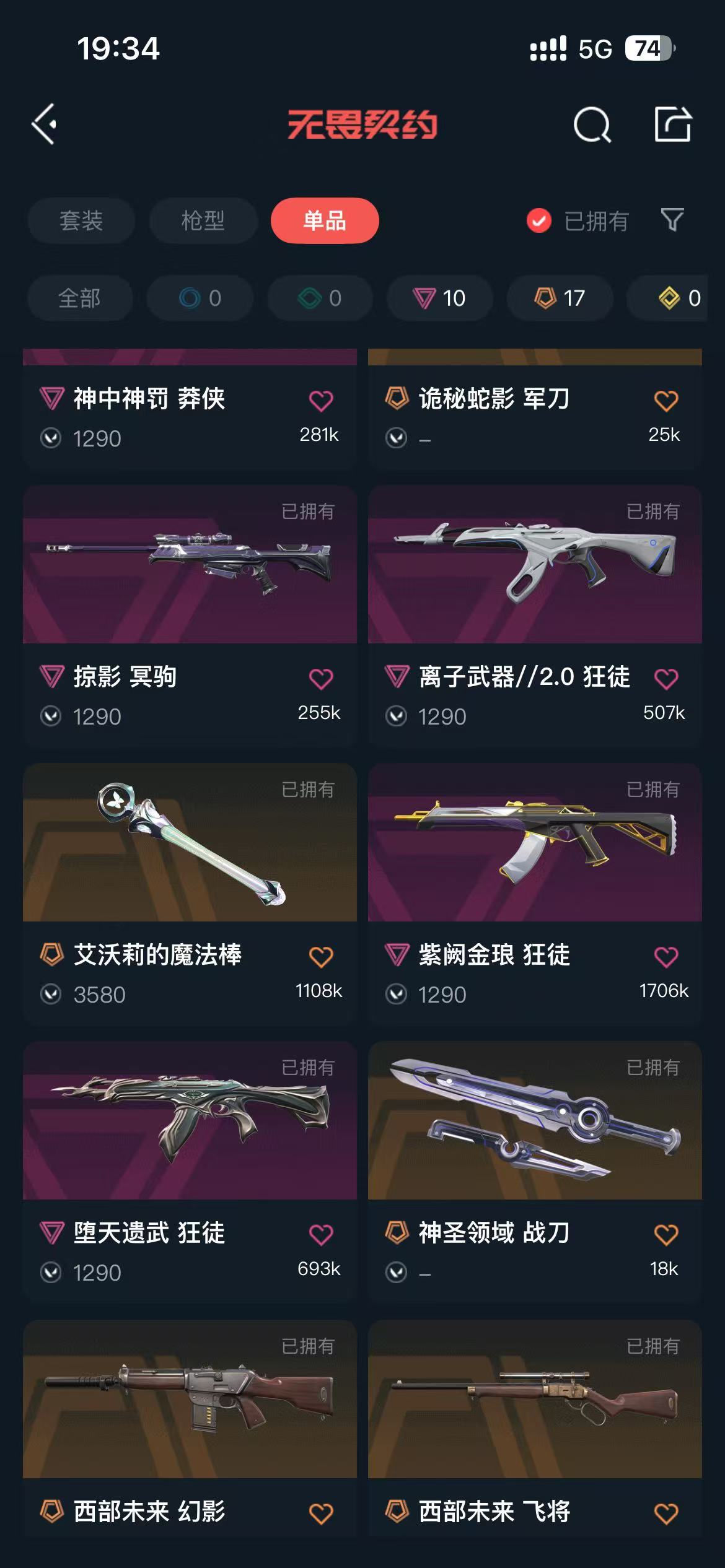Share this inventory page
Image resolution: width=725 pixels, height=1568 pixels.
click(673, 124)
